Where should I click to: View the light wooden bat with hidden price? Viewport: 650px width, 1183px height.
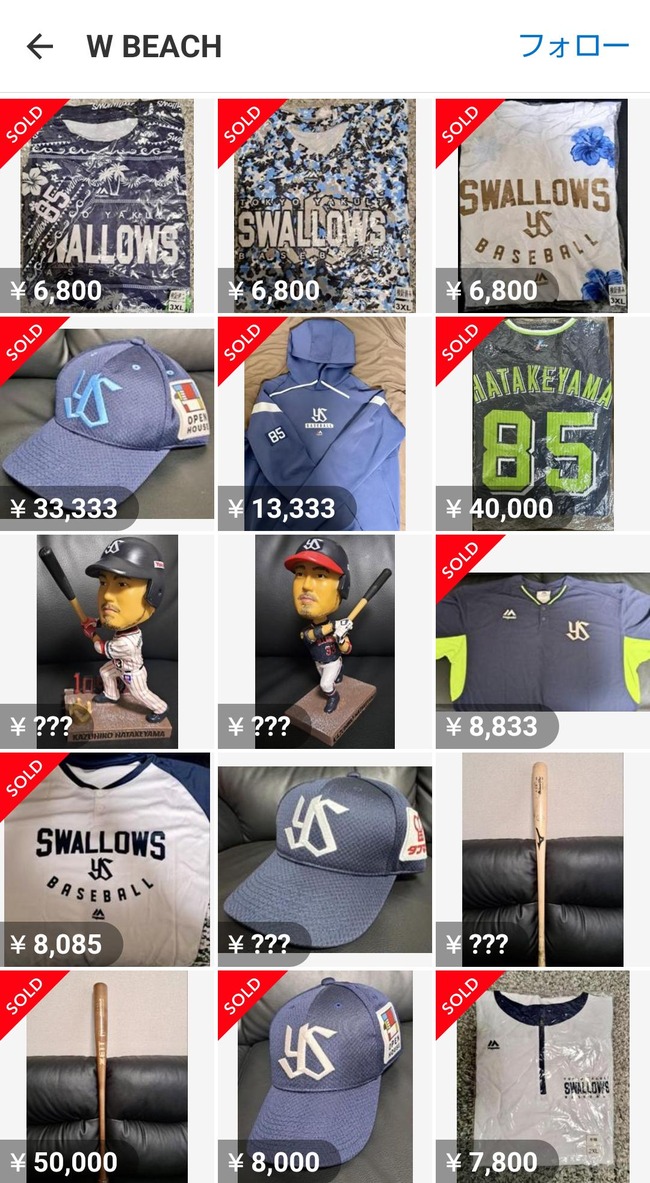pyautogui.click(x=541, y=860)
